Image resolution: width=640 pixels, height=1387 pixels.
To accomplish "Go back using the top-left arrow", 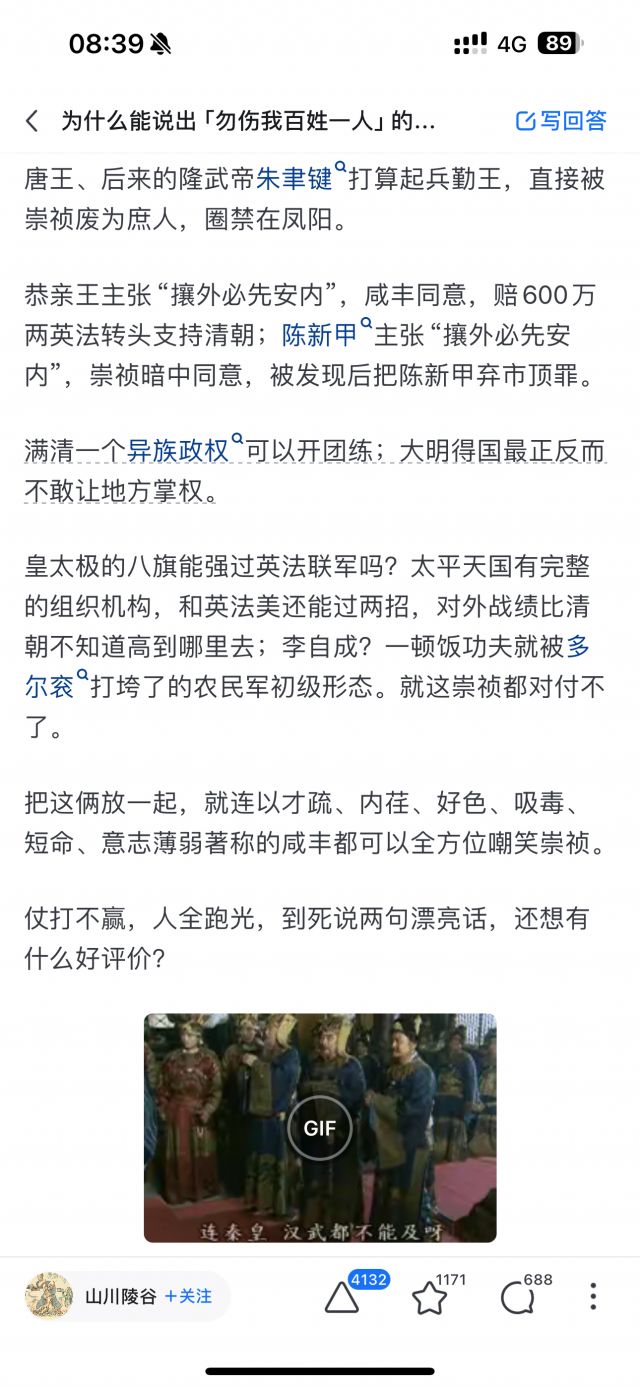I will coord(32,121).
